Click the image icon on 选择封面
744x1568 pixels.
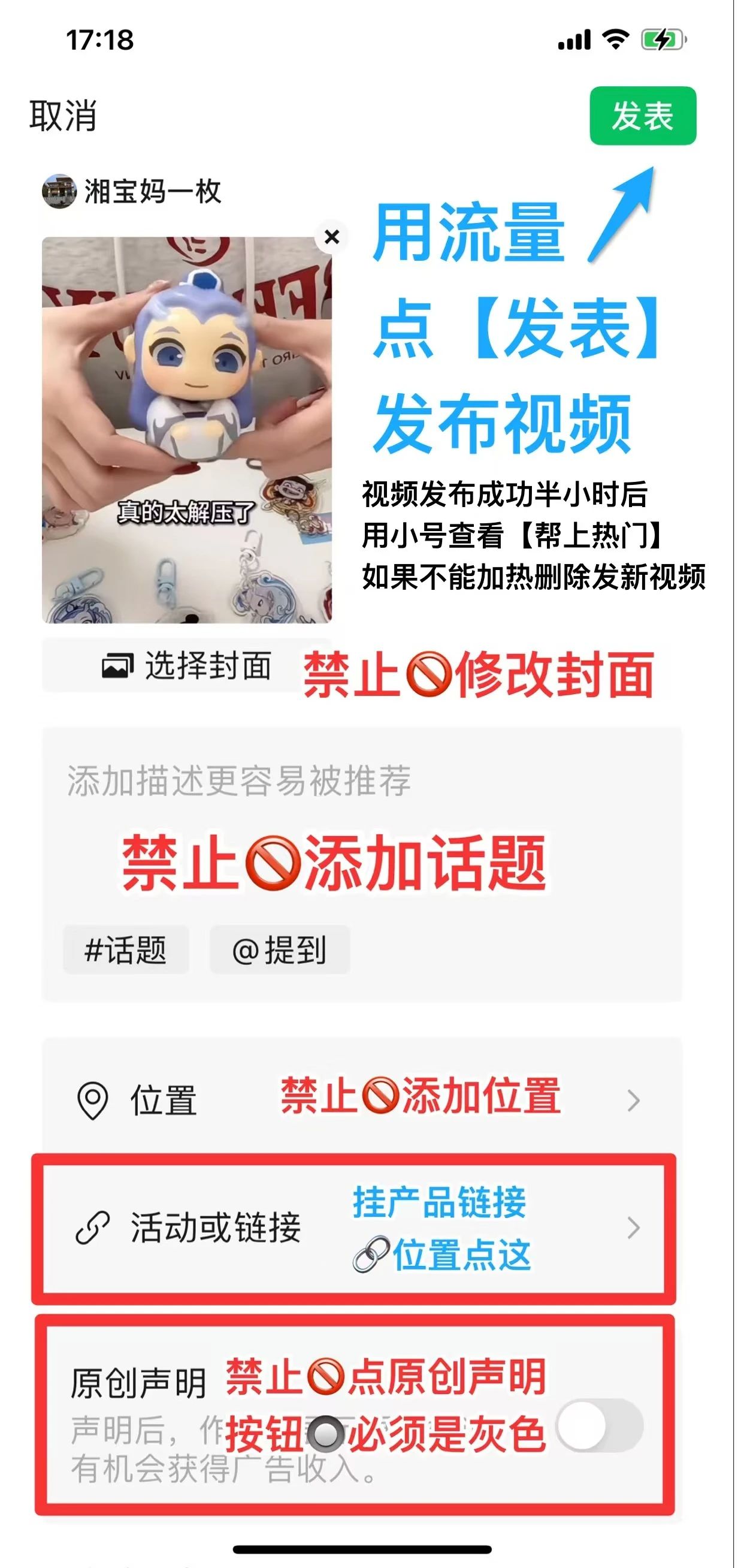[x=118, y=666]
